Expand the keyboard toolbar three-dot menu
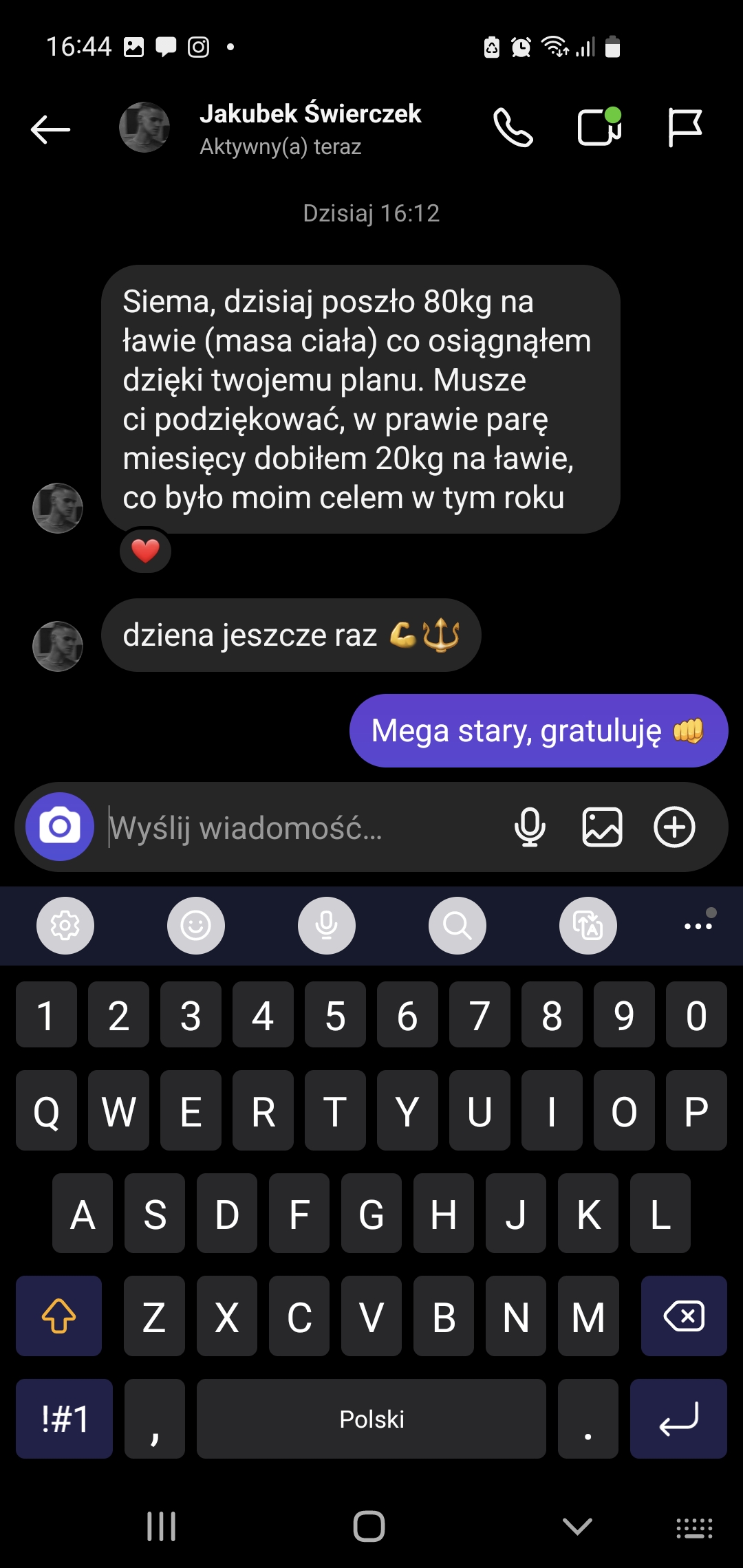Viewport: 743px width, 1568px height. click(698, 926)
